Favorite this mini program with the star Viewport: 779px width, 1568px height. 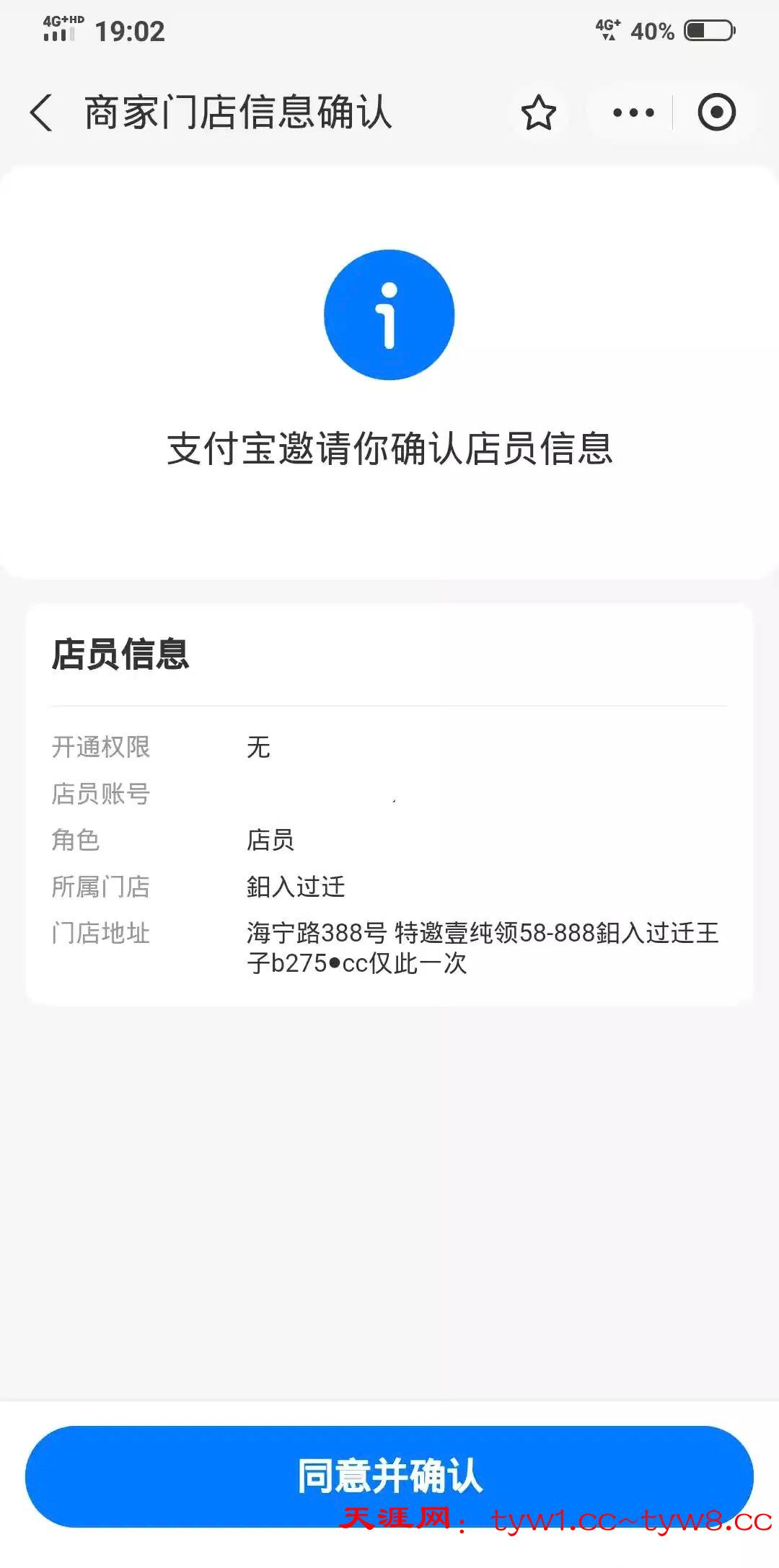[538, 113]
